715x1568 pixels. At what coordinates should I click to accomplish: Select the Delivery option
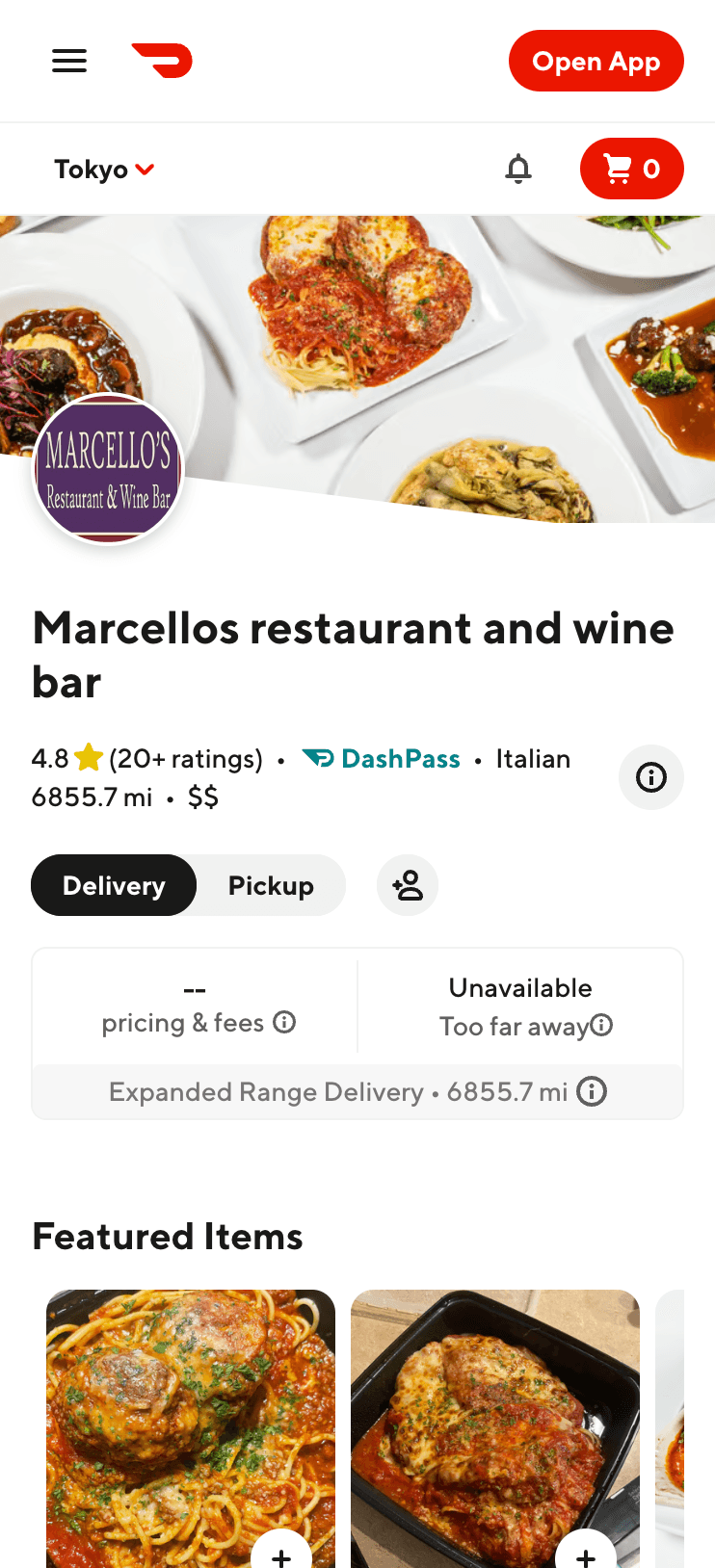click(x=113, y=884)
